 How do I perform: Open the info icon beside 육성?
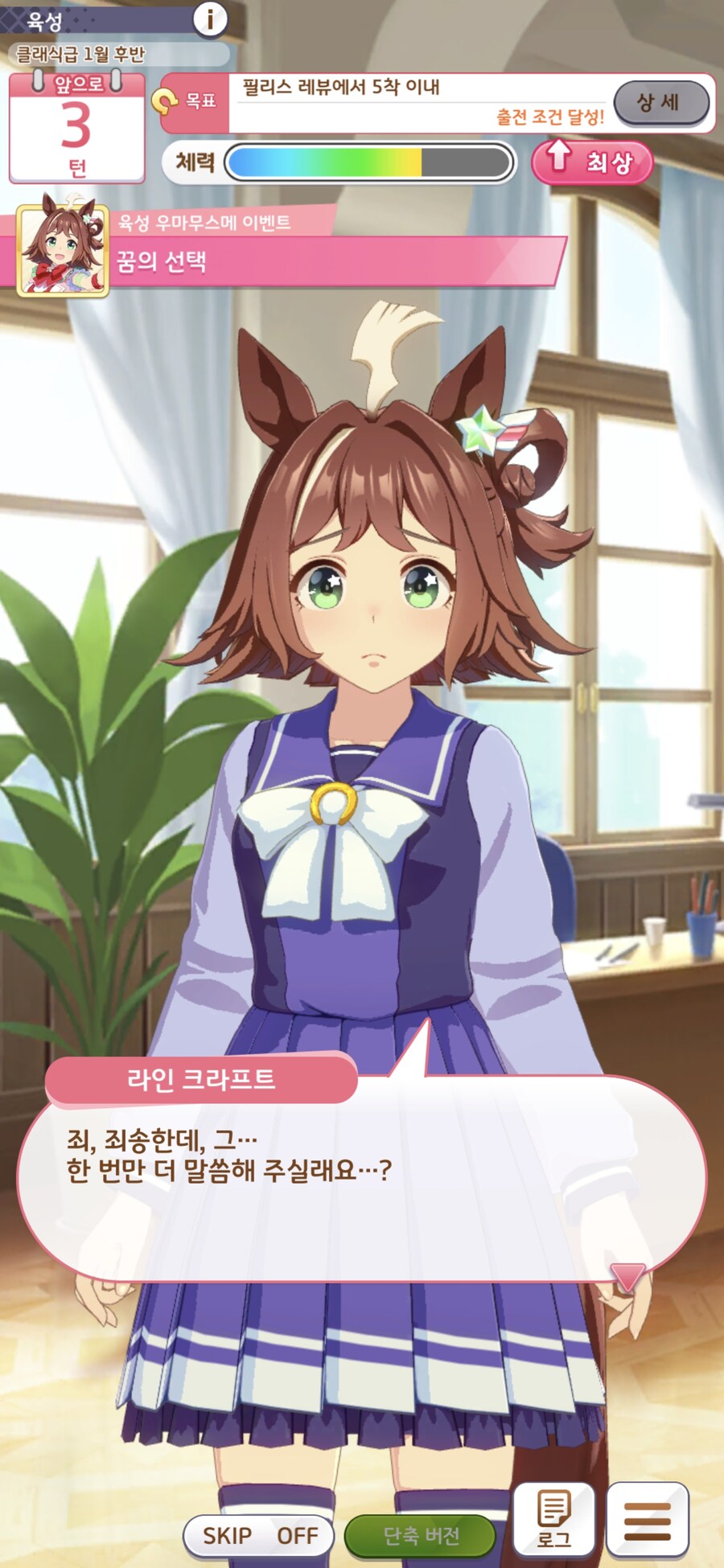pyautogui.click(x=210, y=18)
